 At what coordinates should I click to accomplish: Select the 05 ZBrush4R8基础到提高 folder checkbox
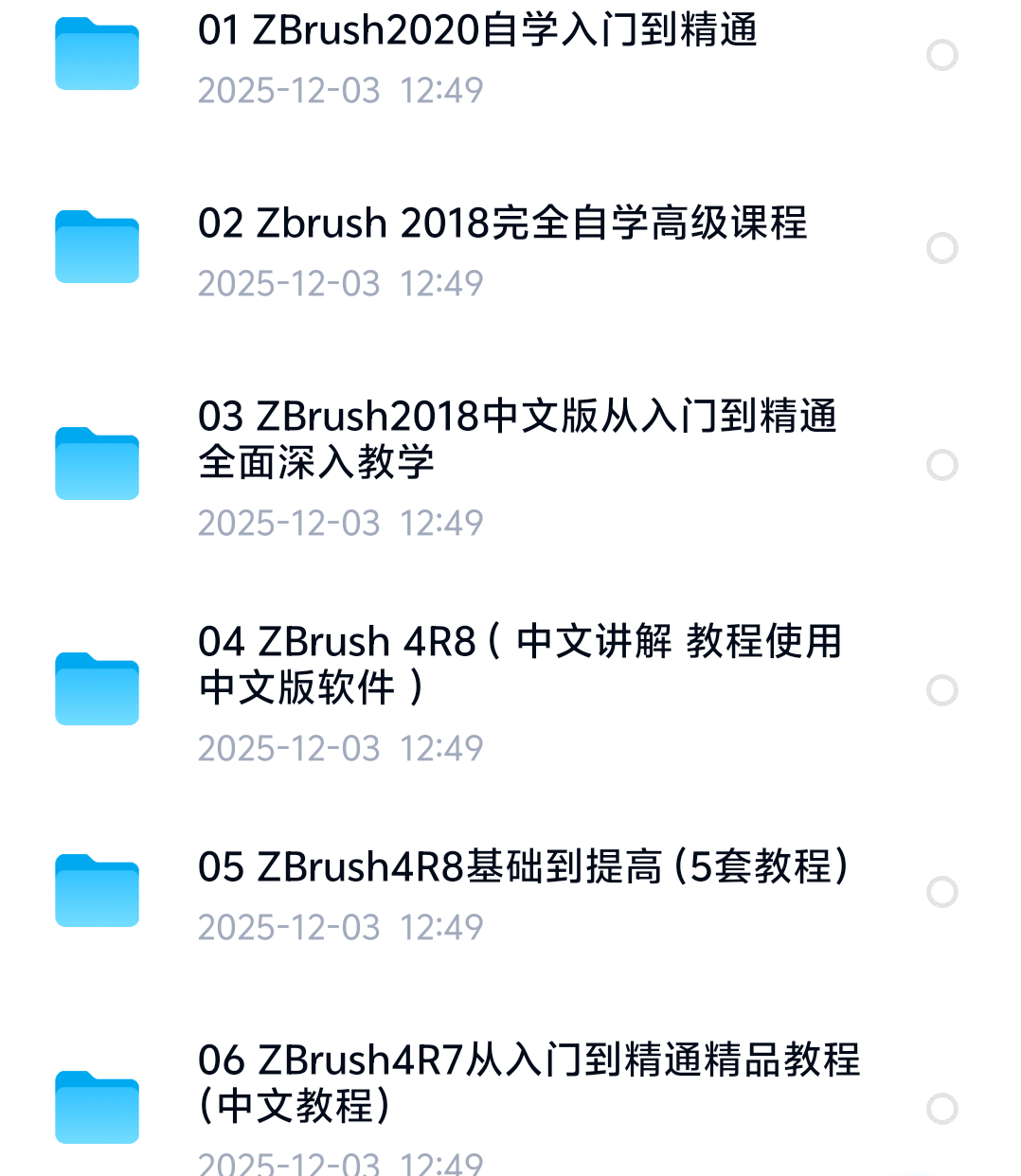(x=942, y=892)
